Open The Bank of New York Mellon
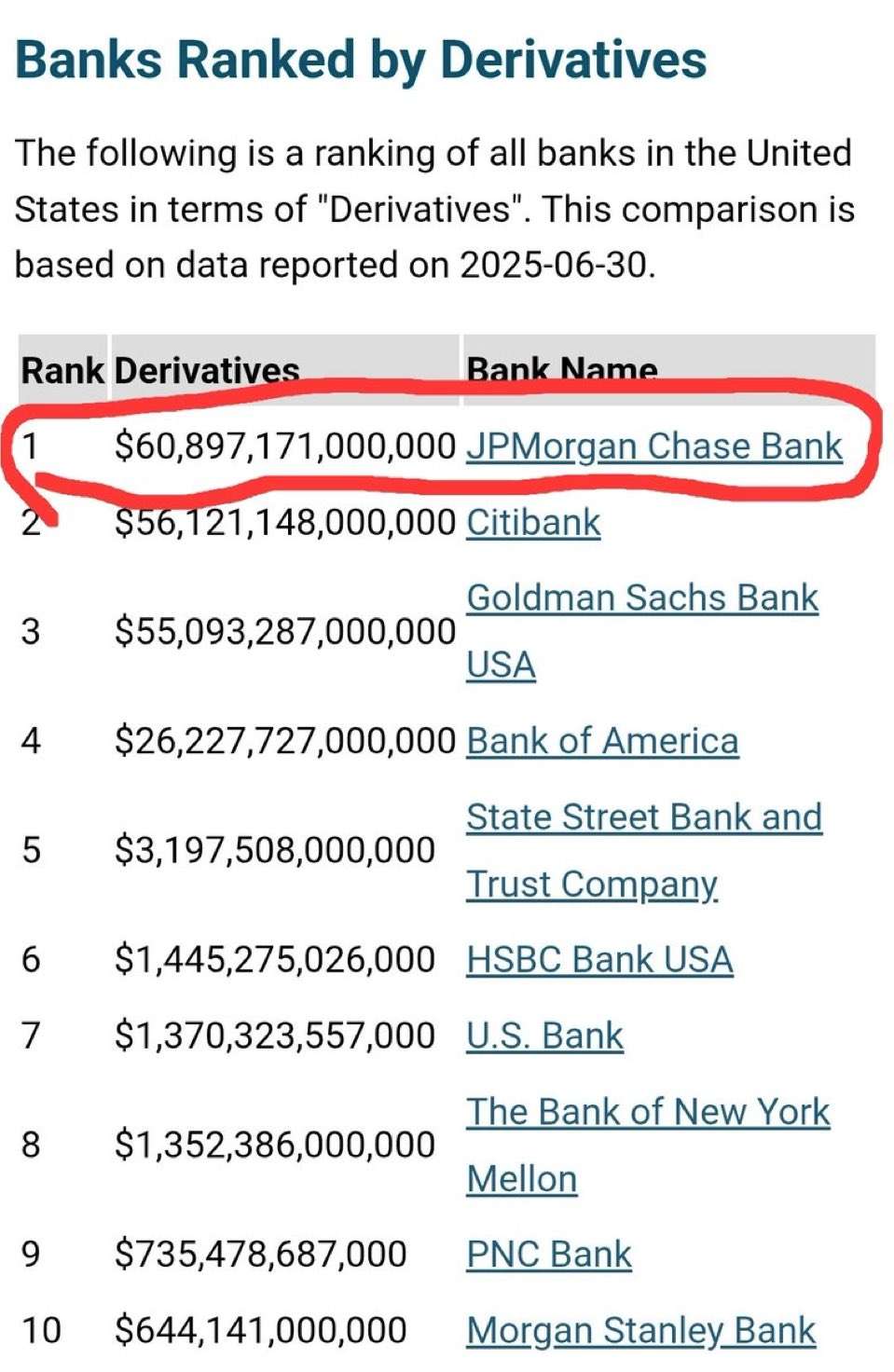Viewport: 894px width, 1372px height. 647,1112
